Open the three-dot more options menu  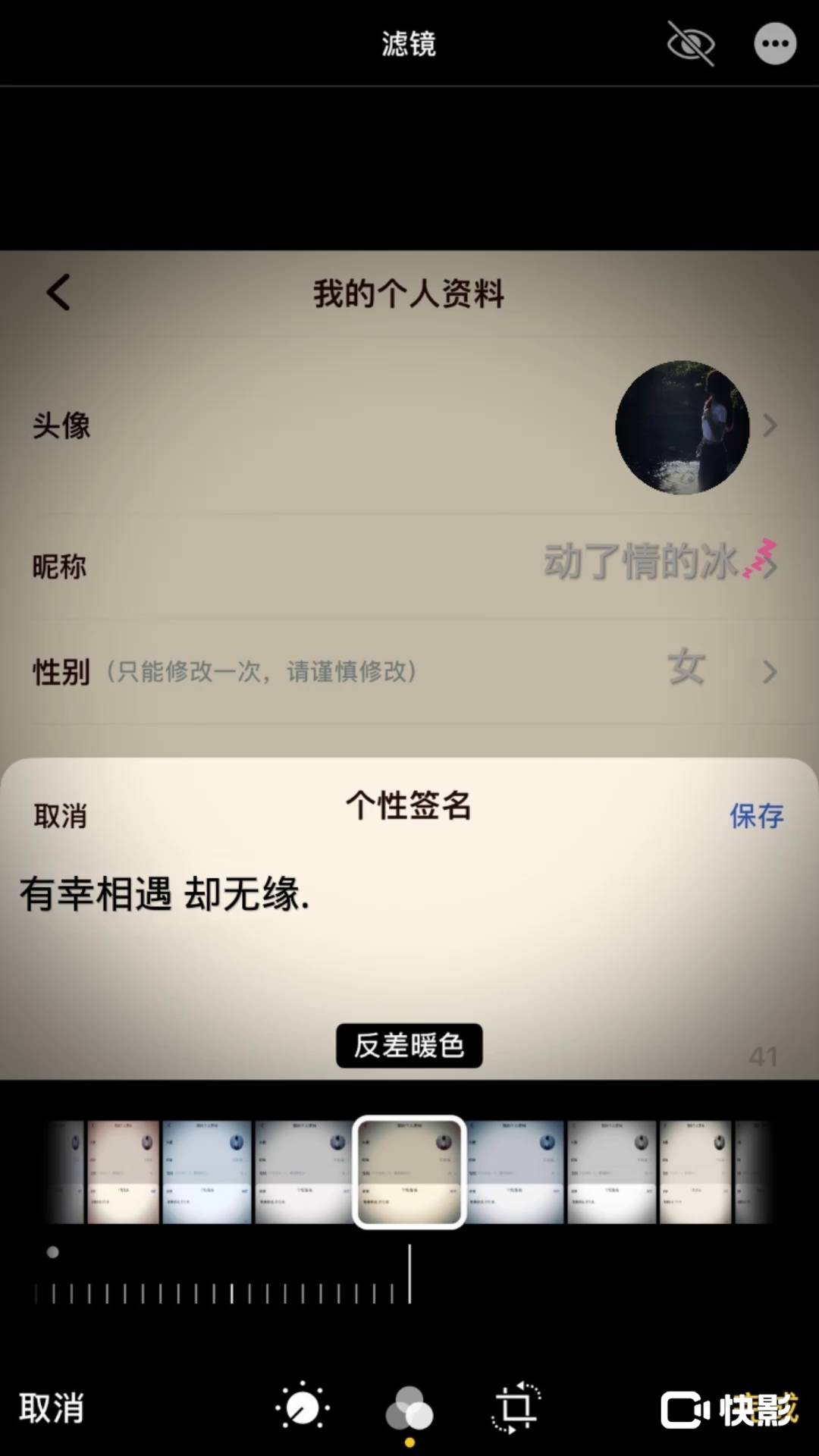(775, 44)
